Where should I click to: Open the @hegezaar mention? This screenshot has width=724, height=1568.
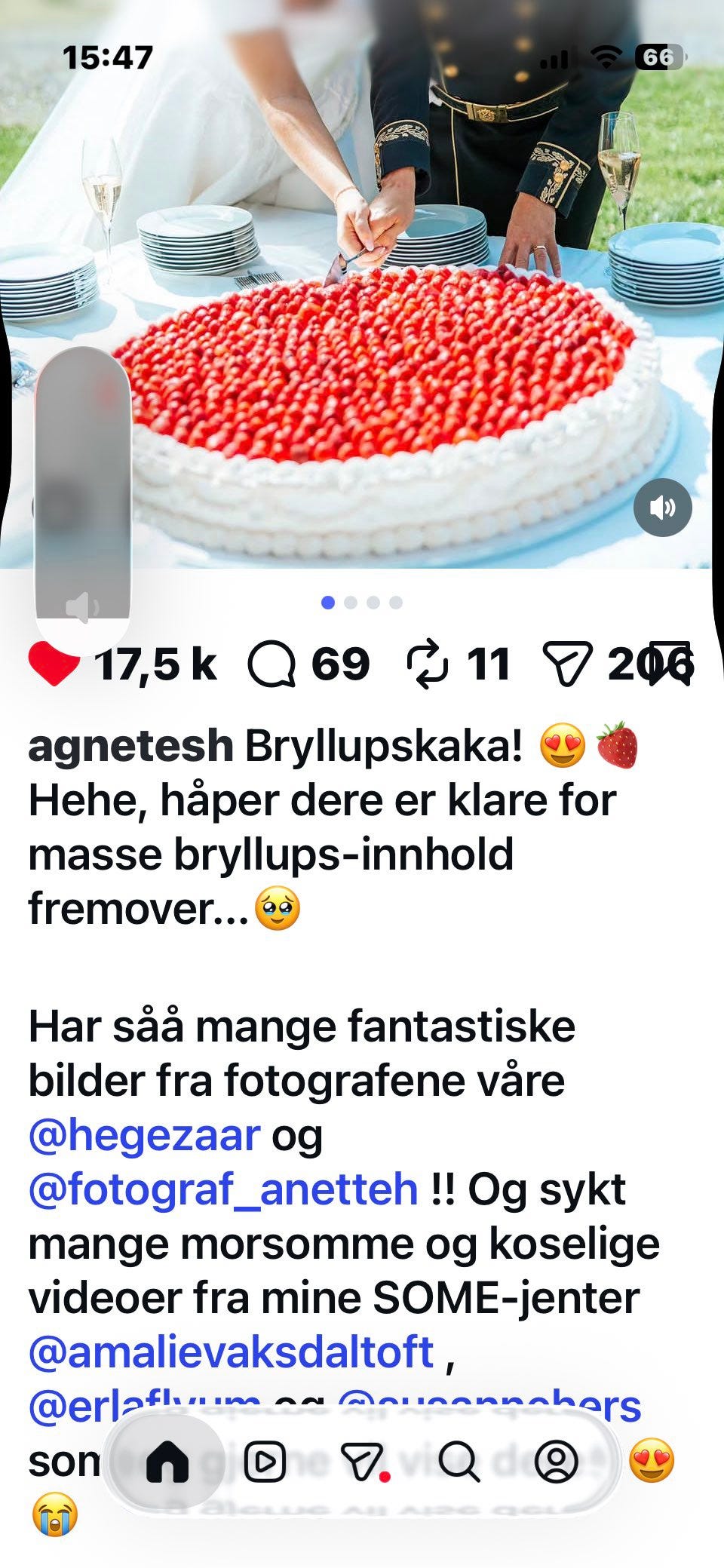[144, 1135]
